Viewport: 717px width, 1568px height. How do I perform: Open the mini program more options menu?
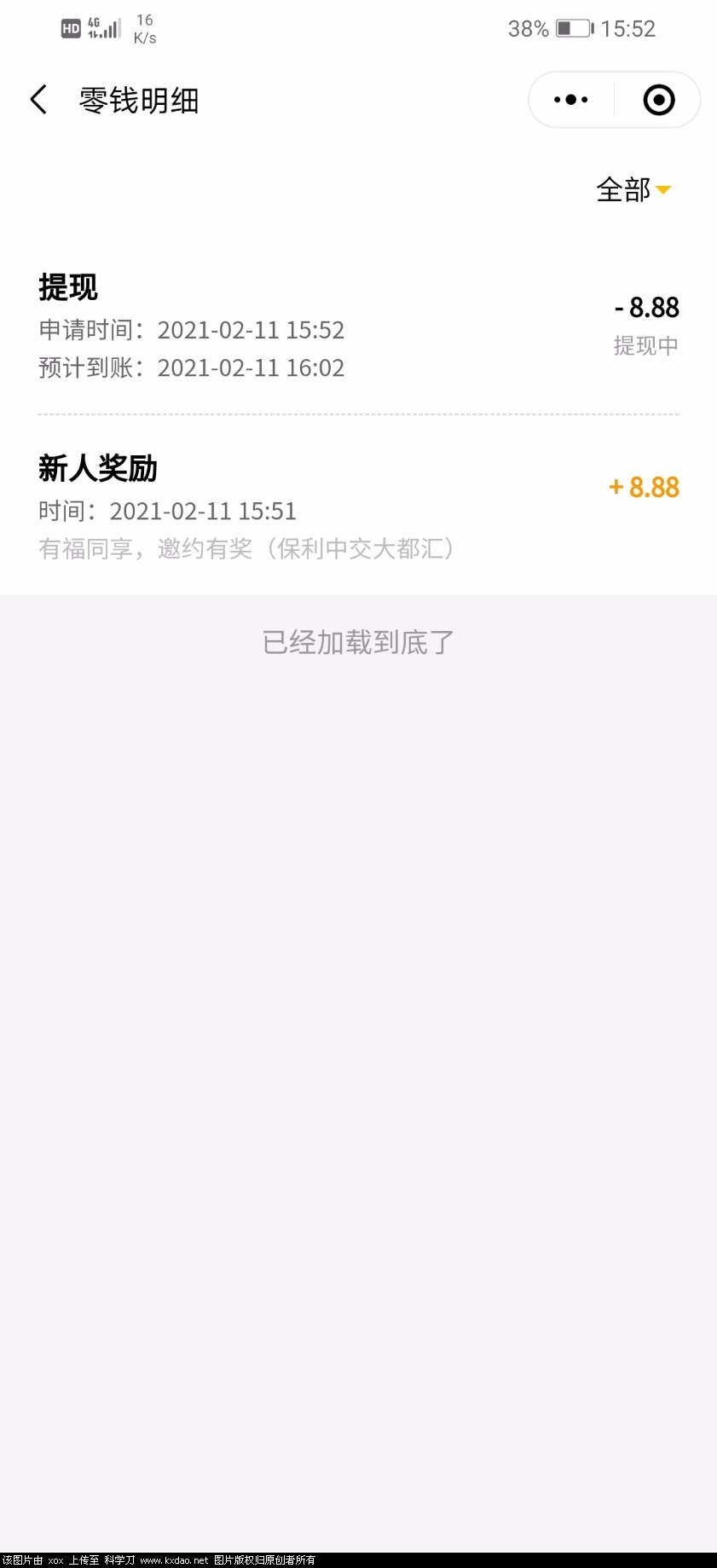click(569, 99)
